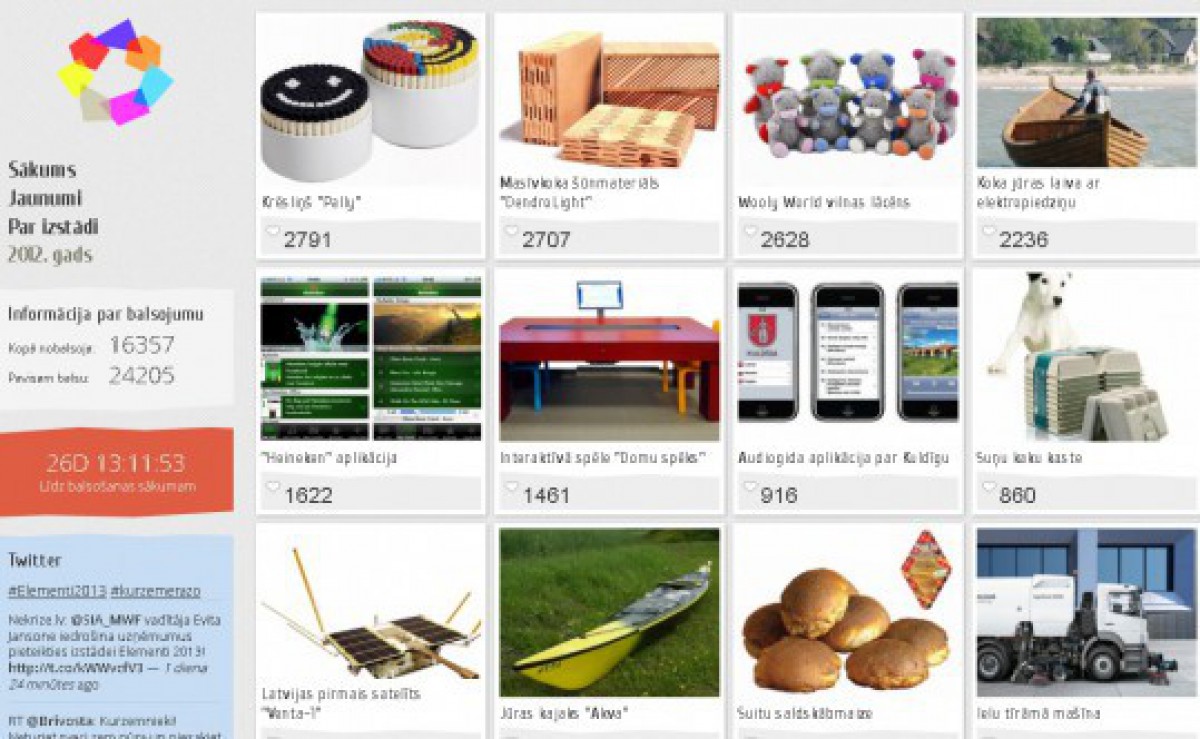
Task: Open the Jūras kajaks "Akva" card
Action: pyautogui.click(x=609, y=612)
